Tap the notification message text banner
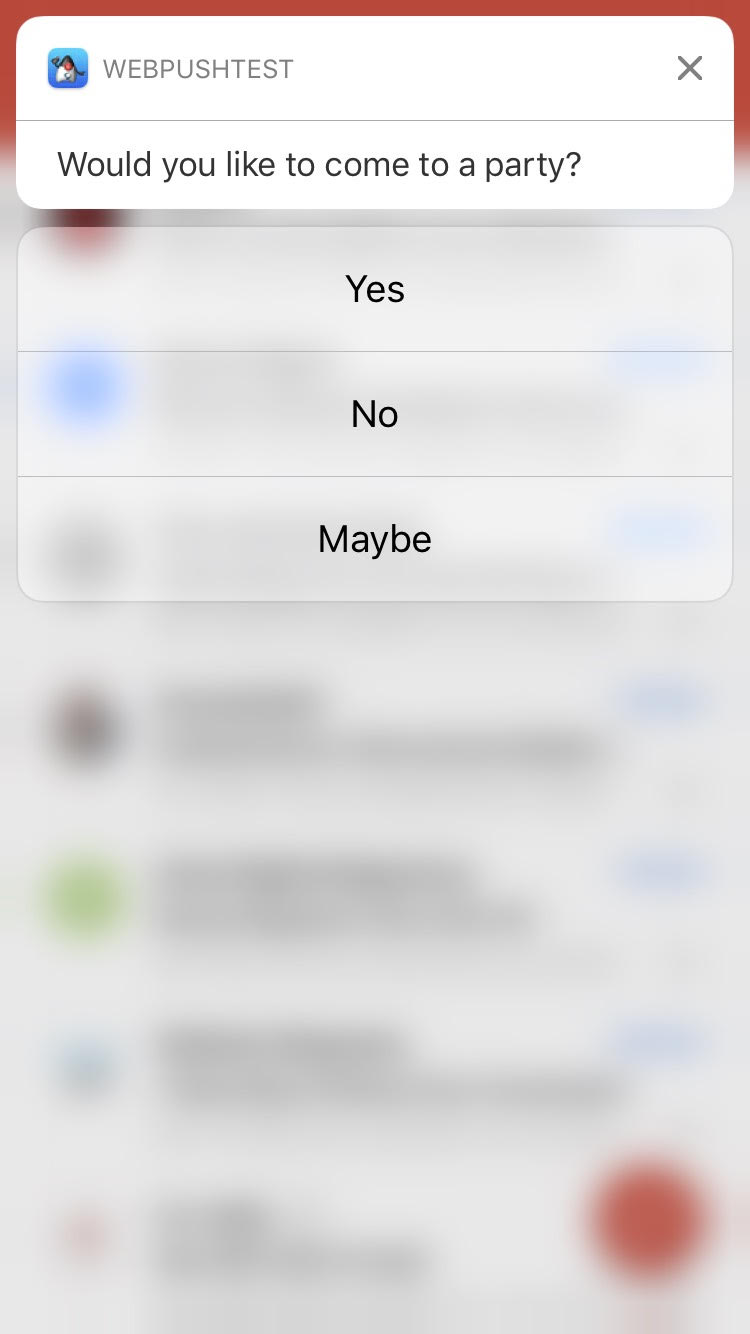 (x=318, y=164)
